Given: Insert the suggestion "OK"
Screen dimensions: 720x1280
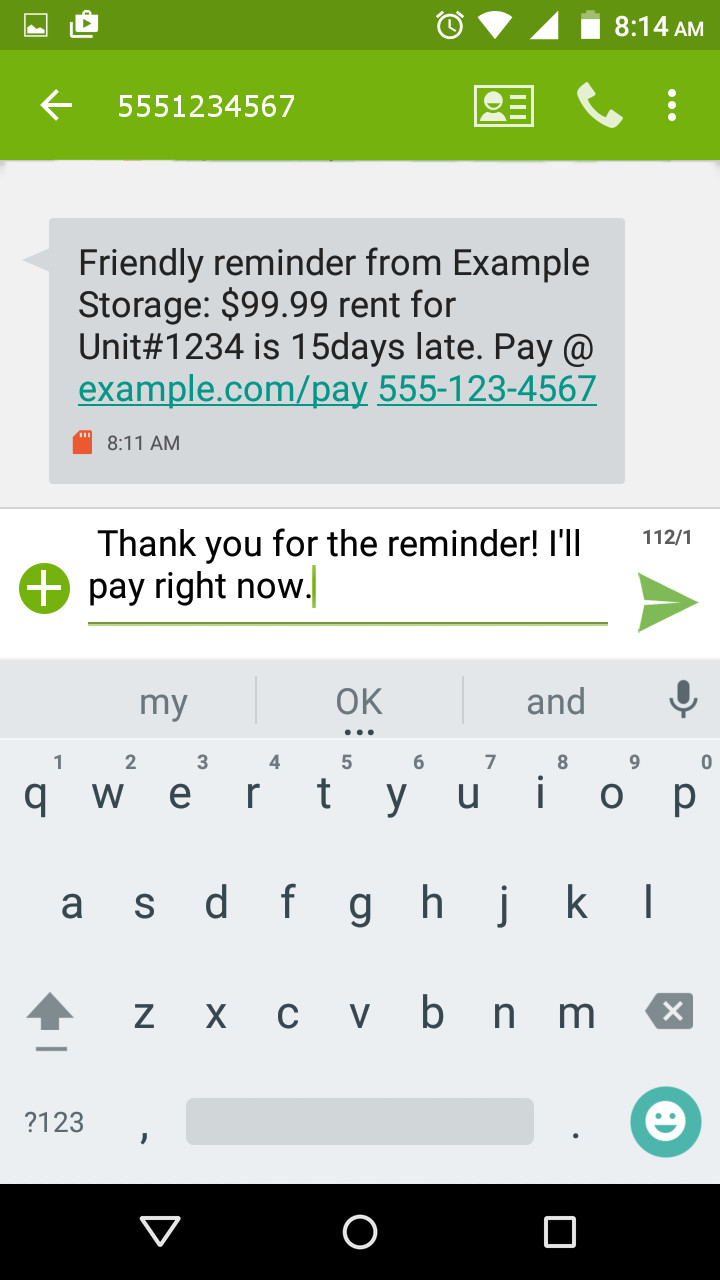Looking at the screenshot, I should tap(359, 702).
